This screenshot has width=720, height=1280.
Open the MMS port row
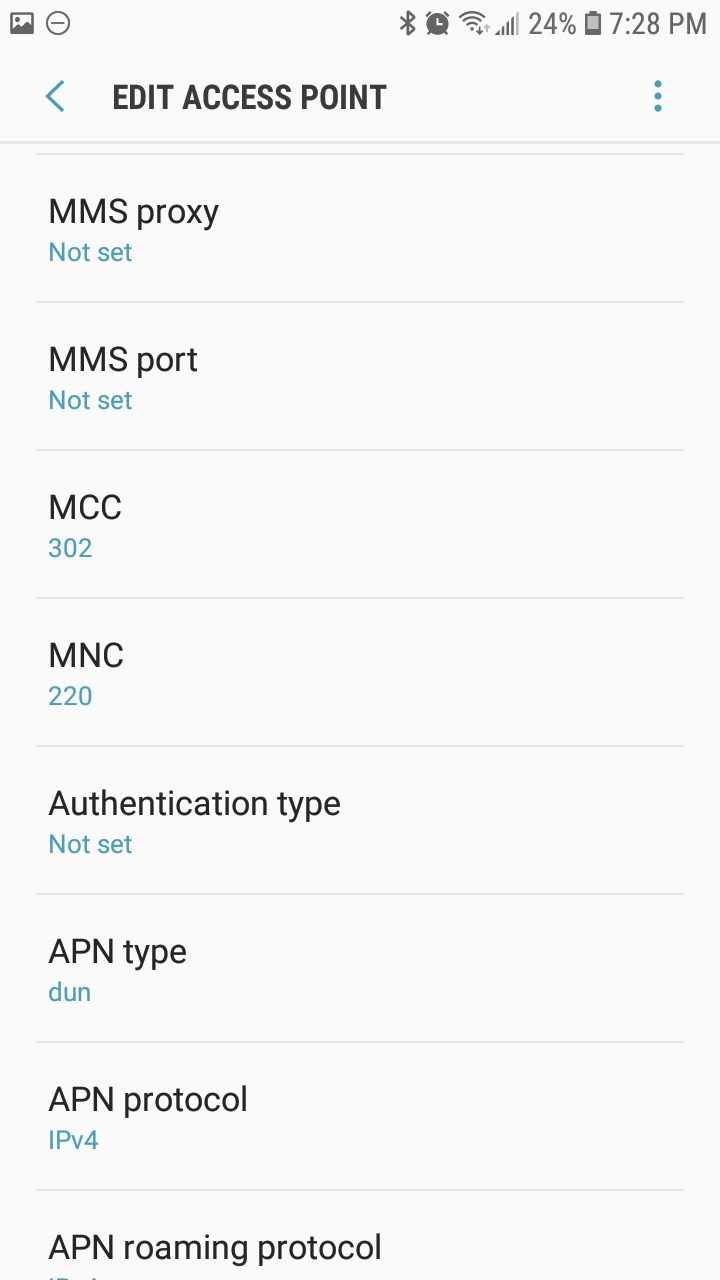pyautogui.click(x=360, y=377)
